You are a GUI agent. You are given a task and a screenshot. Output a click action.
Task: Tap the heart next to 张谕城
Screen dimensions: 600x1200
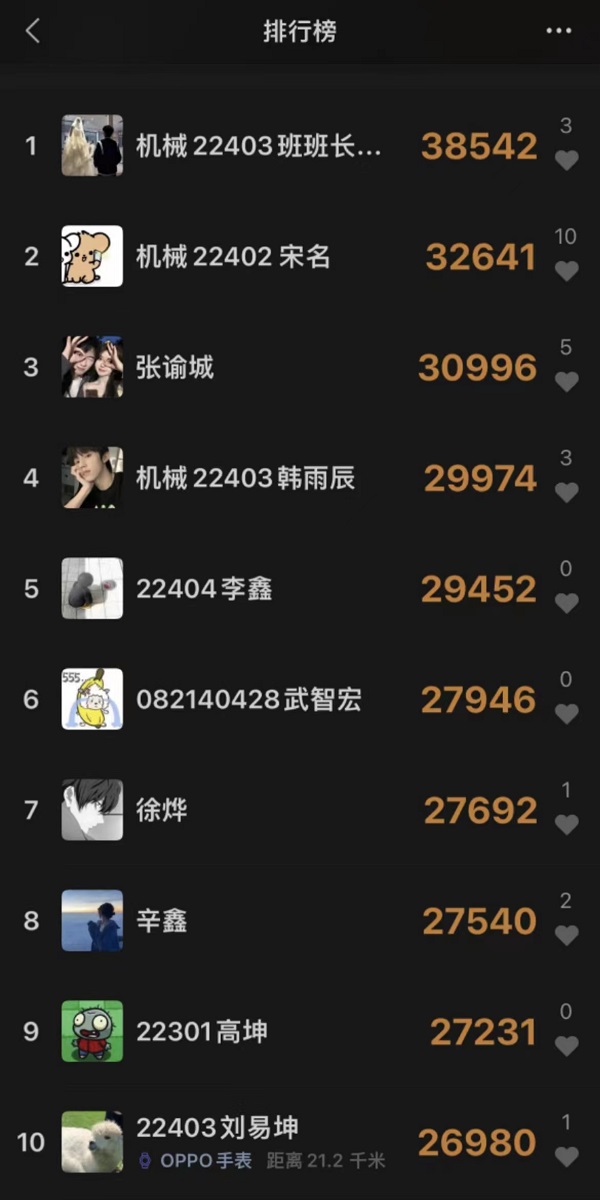566,382
